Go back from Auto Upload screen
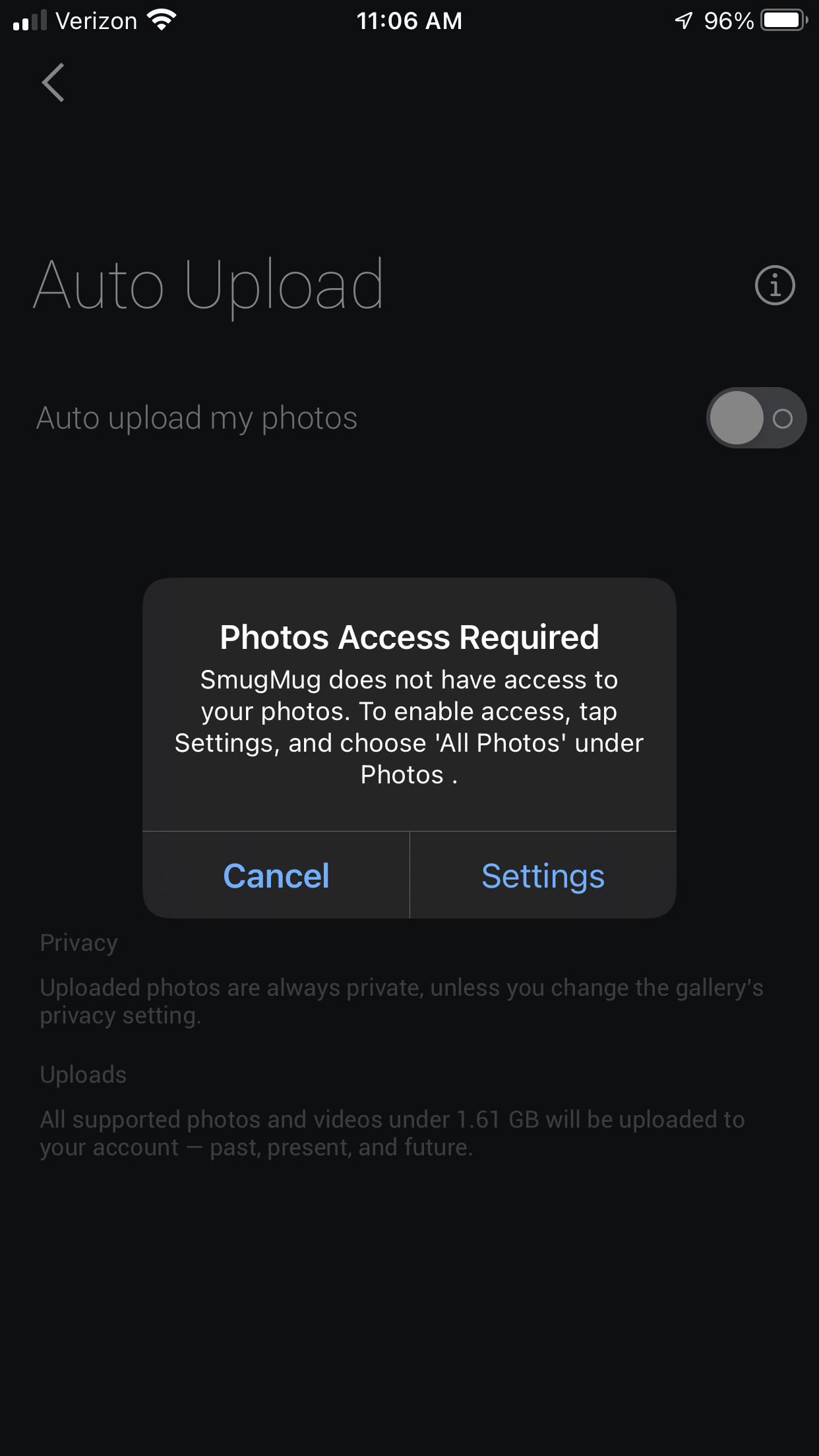Screen dimensions: 819x1456 pos(53,83)
